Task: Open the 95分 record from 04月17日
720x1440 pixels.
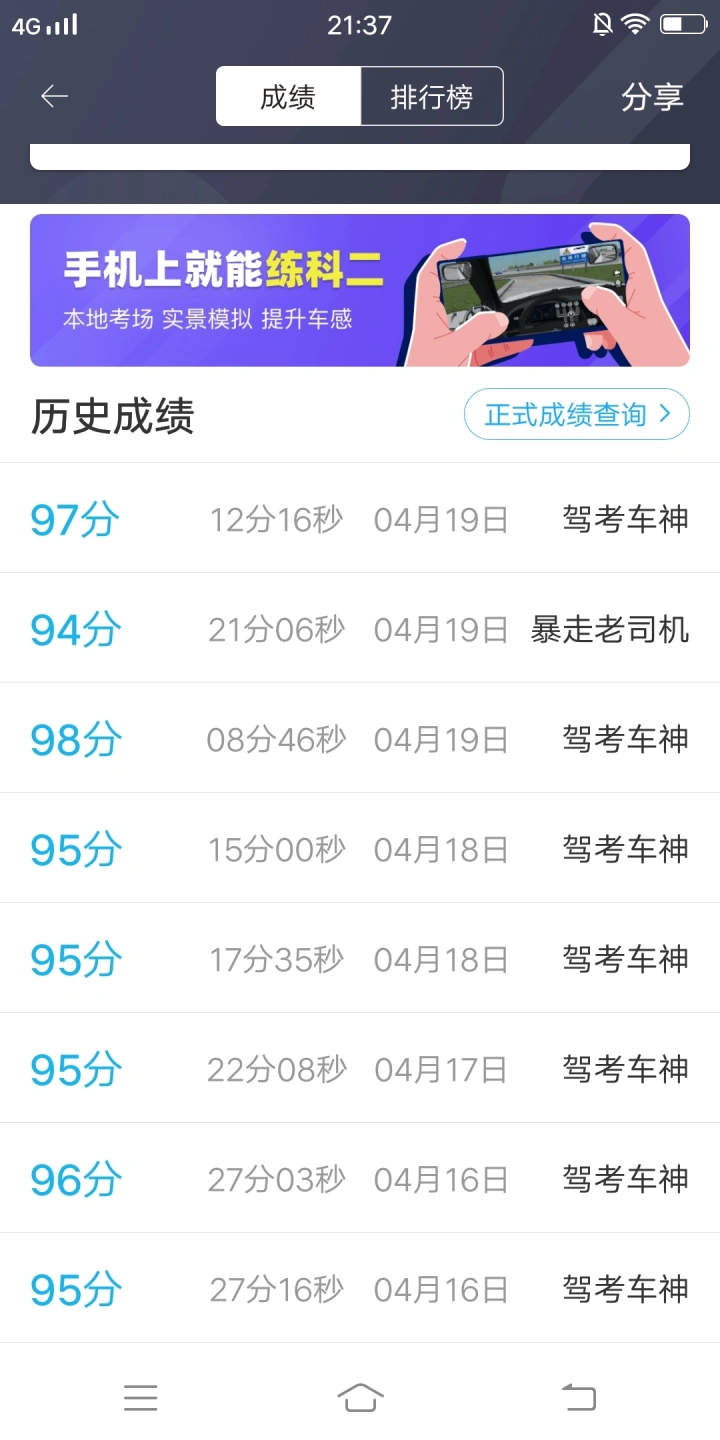Action: tap(360, 1068)
